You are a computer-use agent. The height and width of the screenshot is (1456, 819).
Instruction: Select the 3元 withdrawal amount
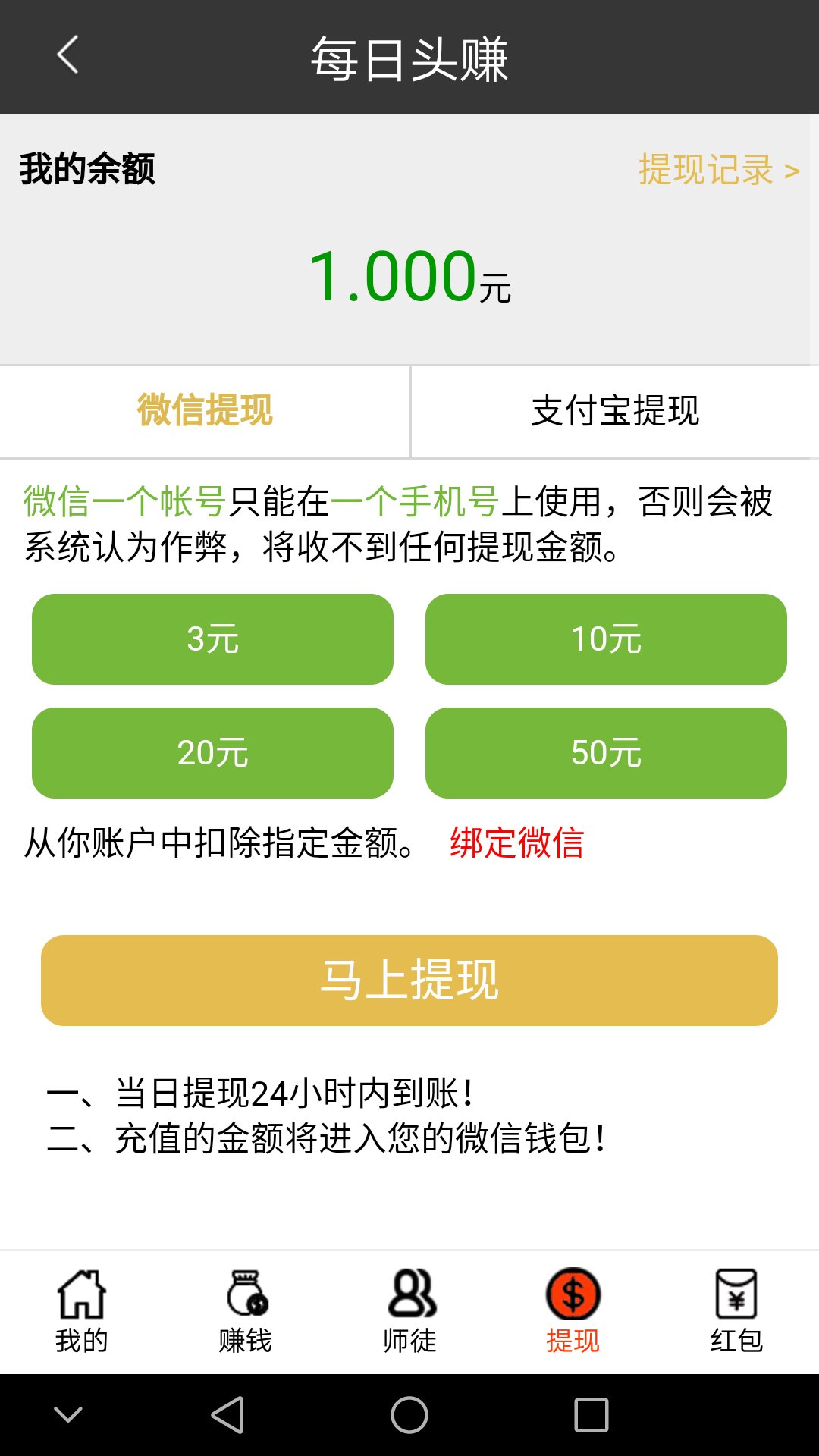[x=213, y=639]
